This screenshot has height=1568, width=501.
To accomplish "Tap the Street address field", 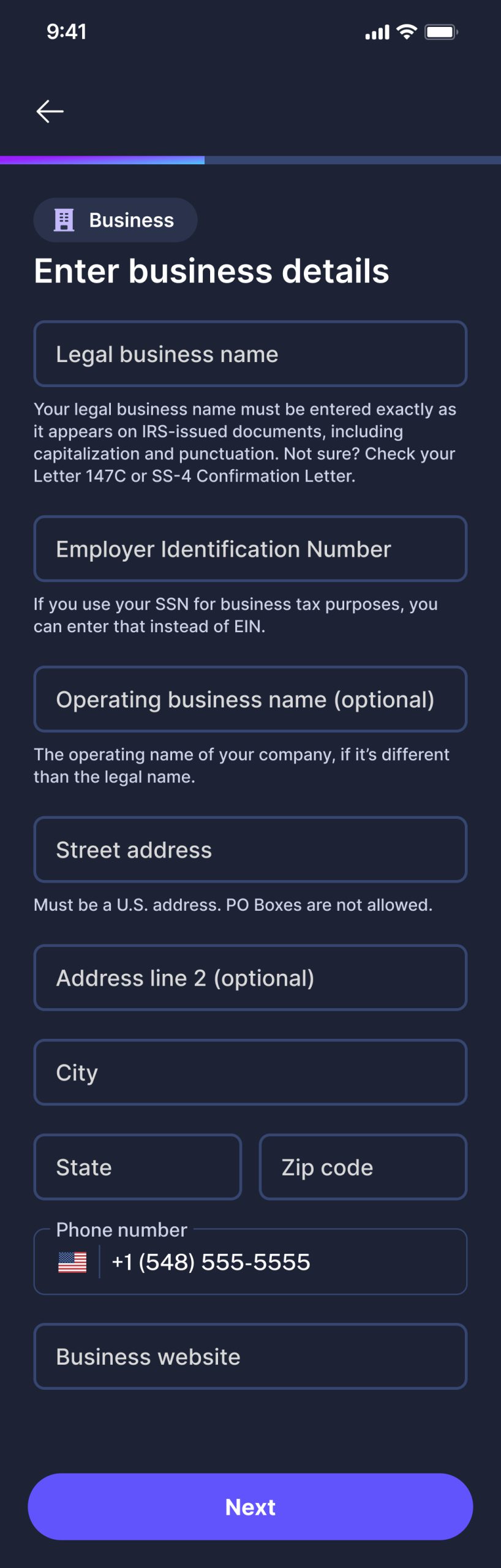I will click(x=250, y=850).
